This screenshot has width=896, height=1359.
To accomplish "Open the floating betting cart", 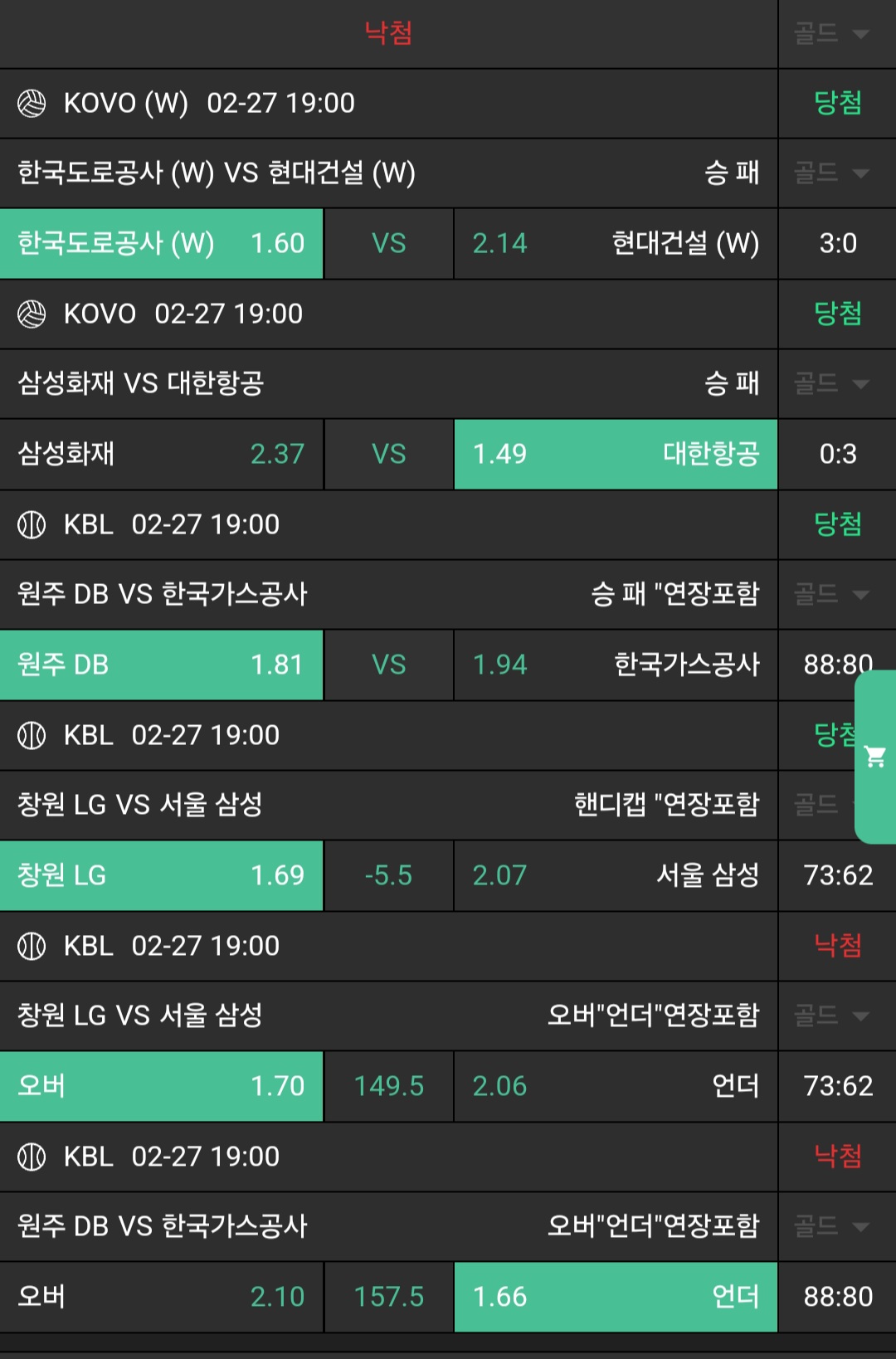I will click(x=875, y=757).
